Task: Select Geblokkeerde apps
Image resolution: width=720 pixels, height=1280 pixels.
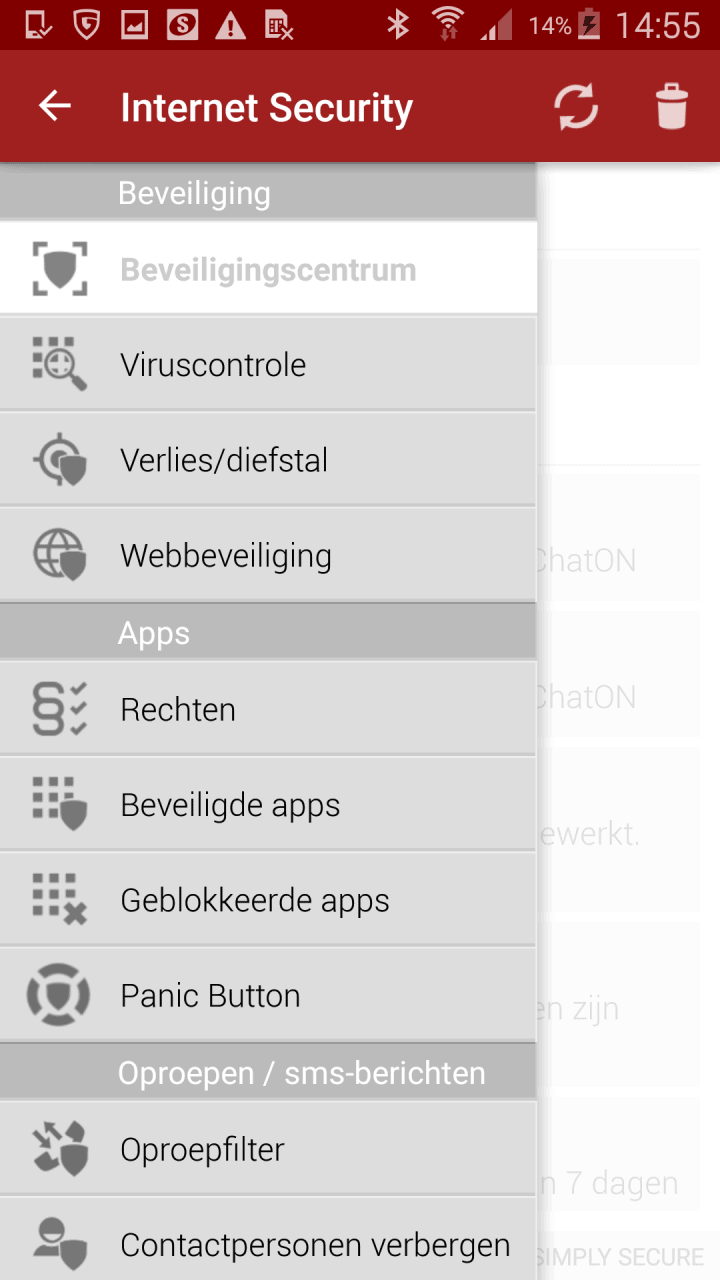Action: pos(268,900)
